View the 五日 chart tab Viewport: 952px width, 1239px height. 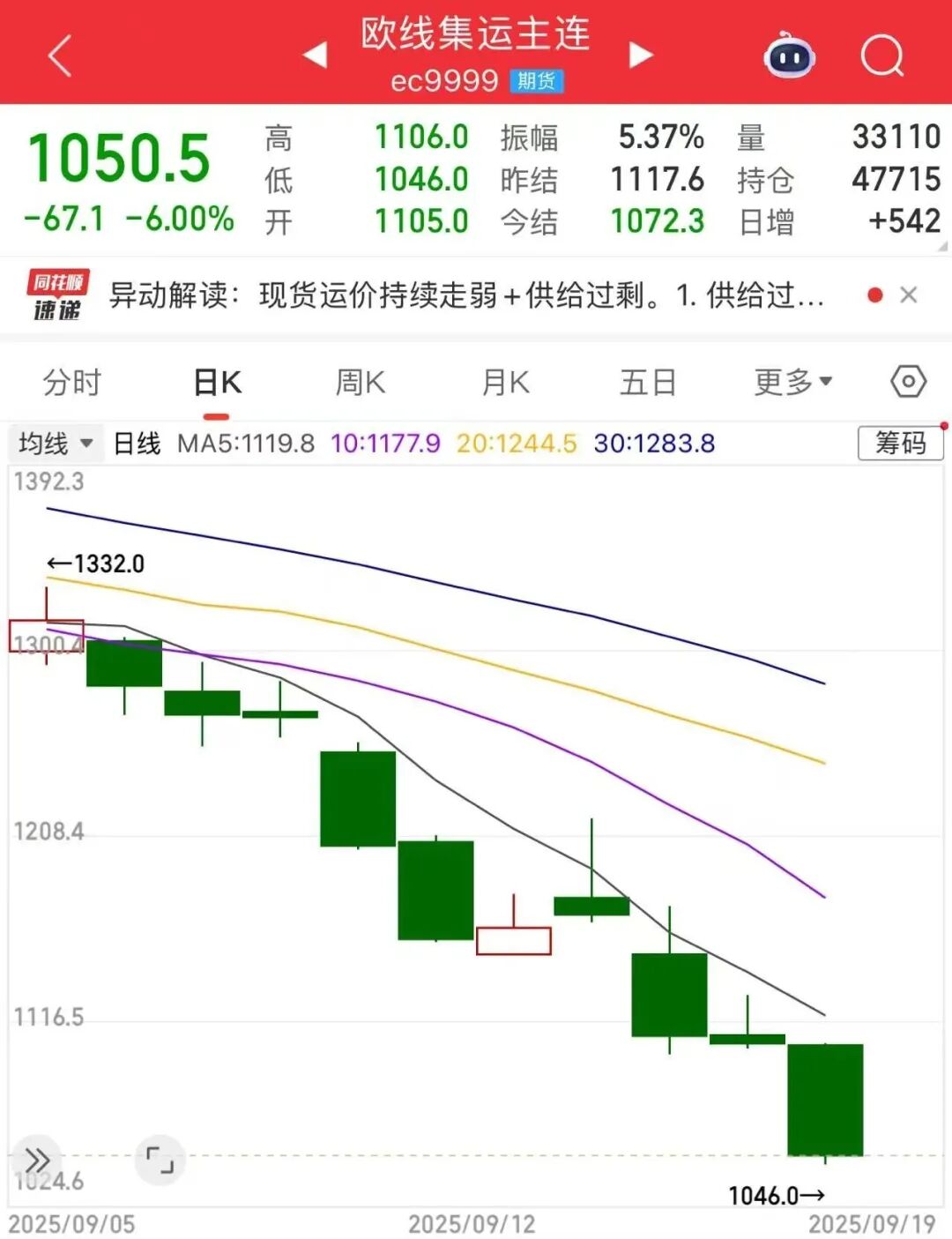coord(648,383)
